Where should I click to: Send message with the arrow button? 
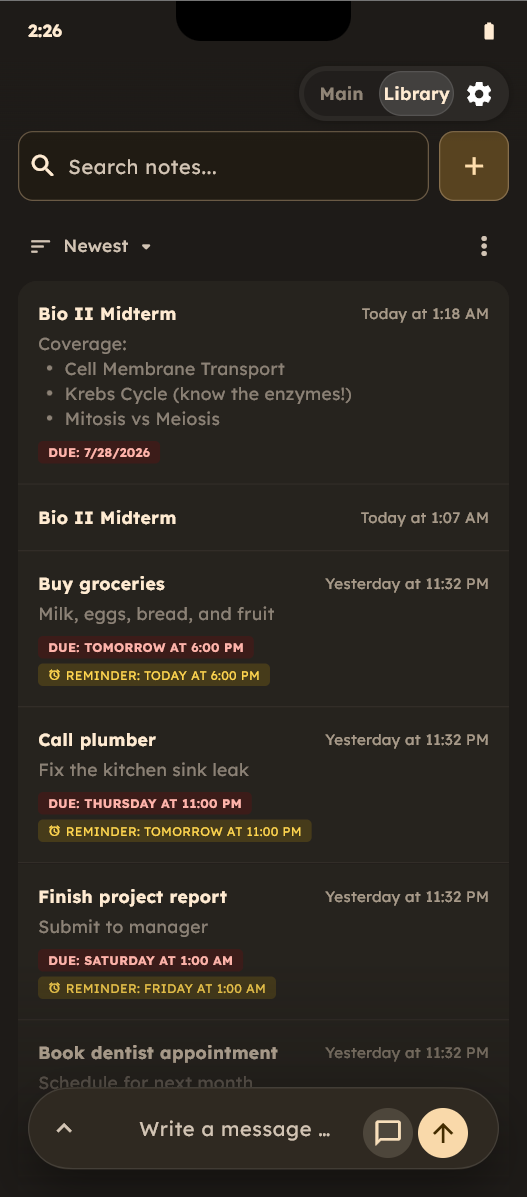443,1132
